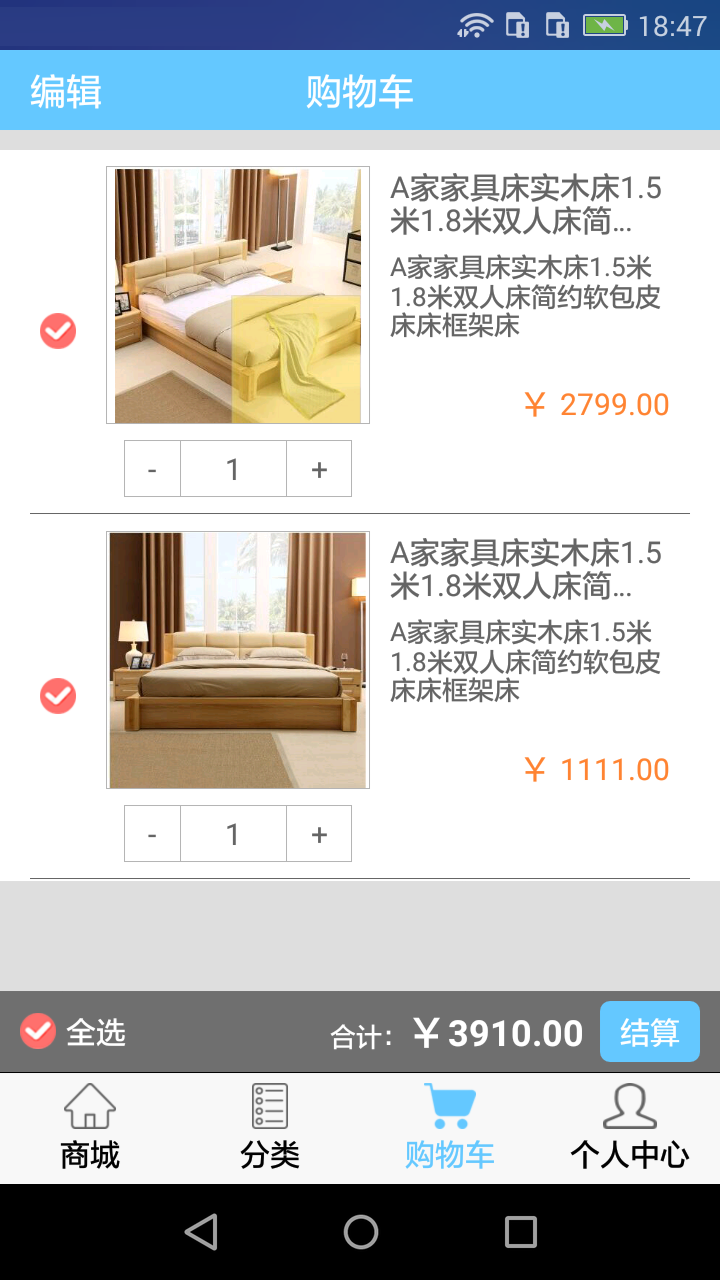Tap 编辑 to edit the cart

coord(66,91)
